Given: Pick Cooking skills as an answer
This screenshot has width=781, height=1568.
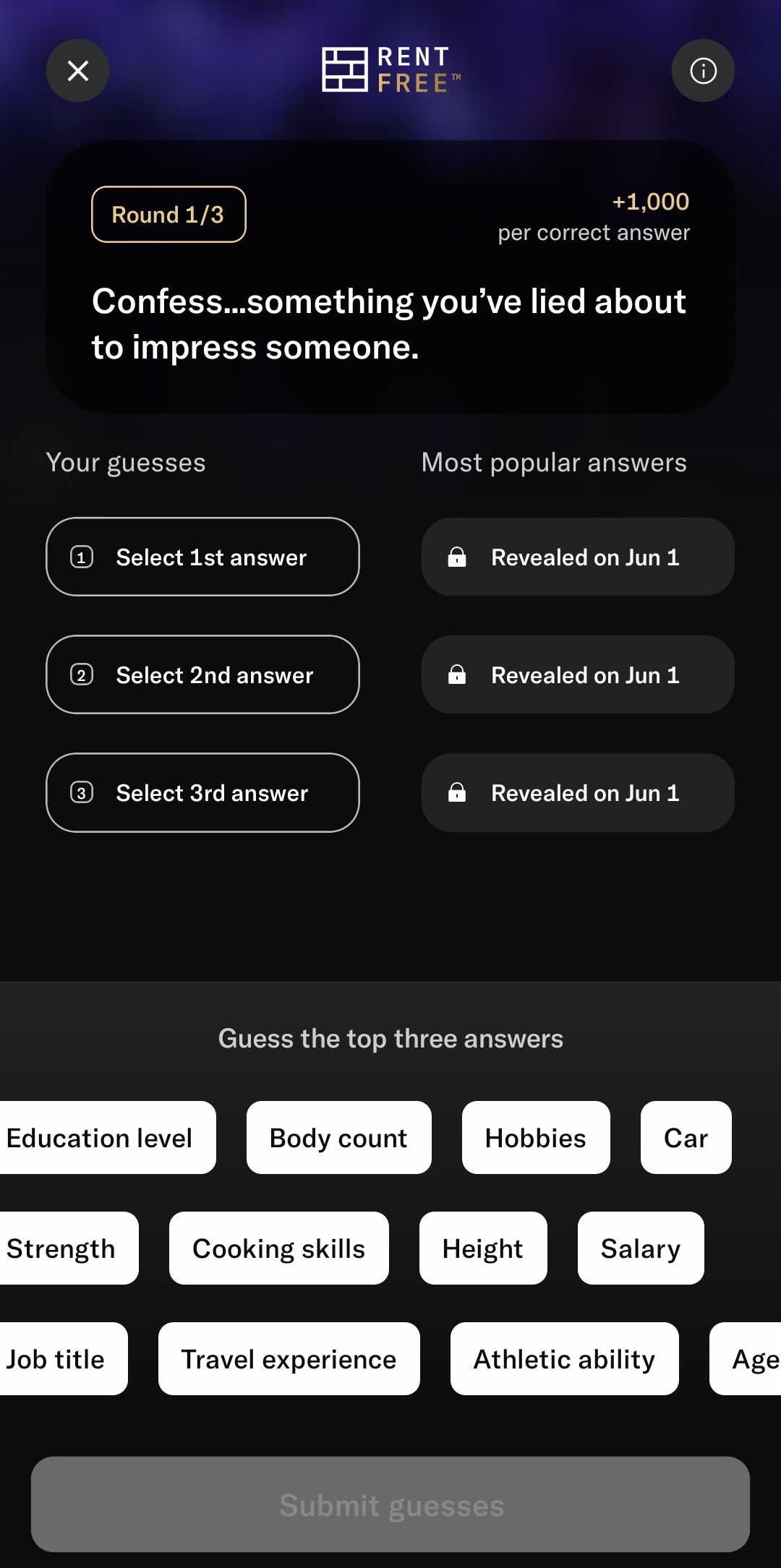Looking at the screenshot, I should pos(279,1248).
